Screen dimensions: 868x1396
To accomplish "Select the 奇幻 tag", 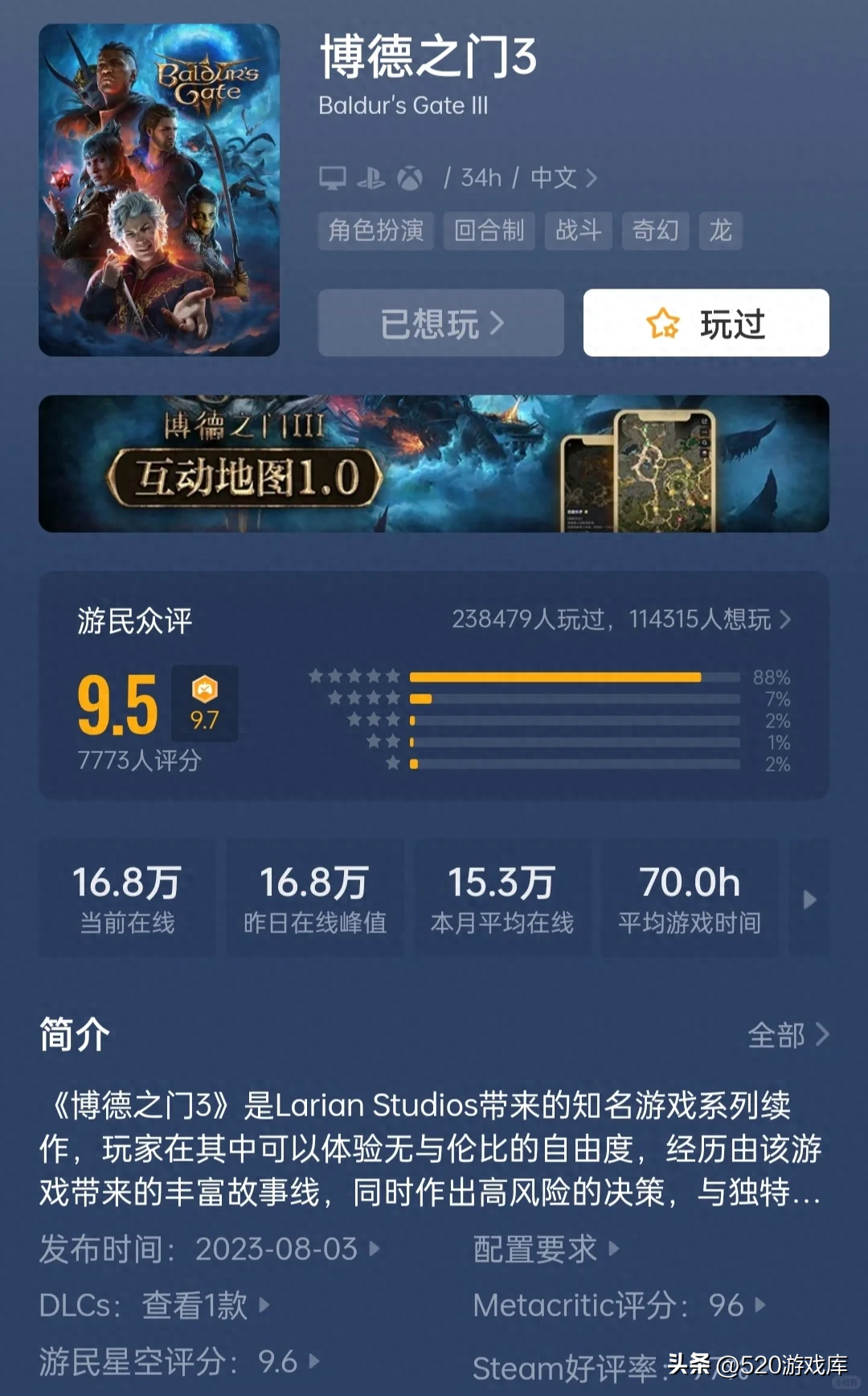I will pos(654,231).
